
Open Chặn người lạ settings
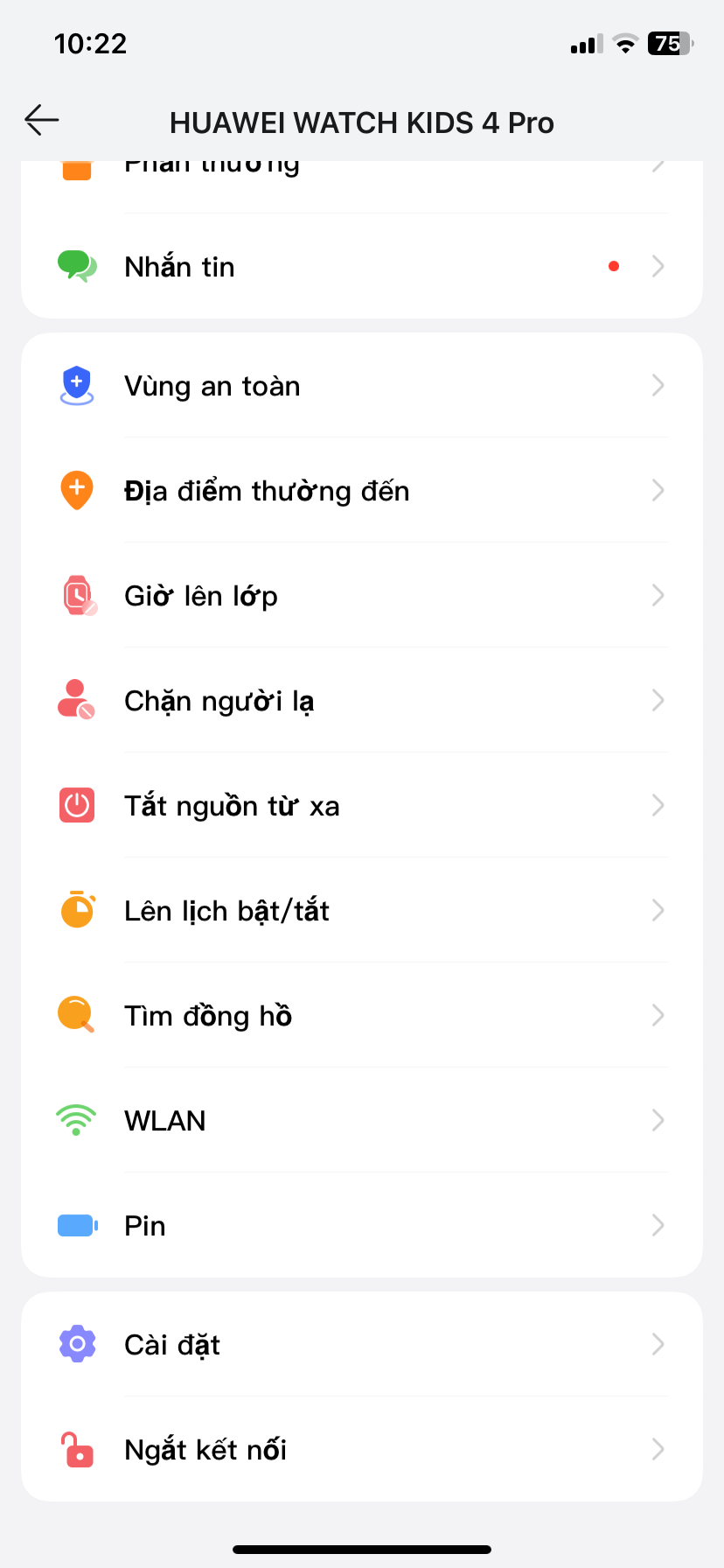[362, 700]
